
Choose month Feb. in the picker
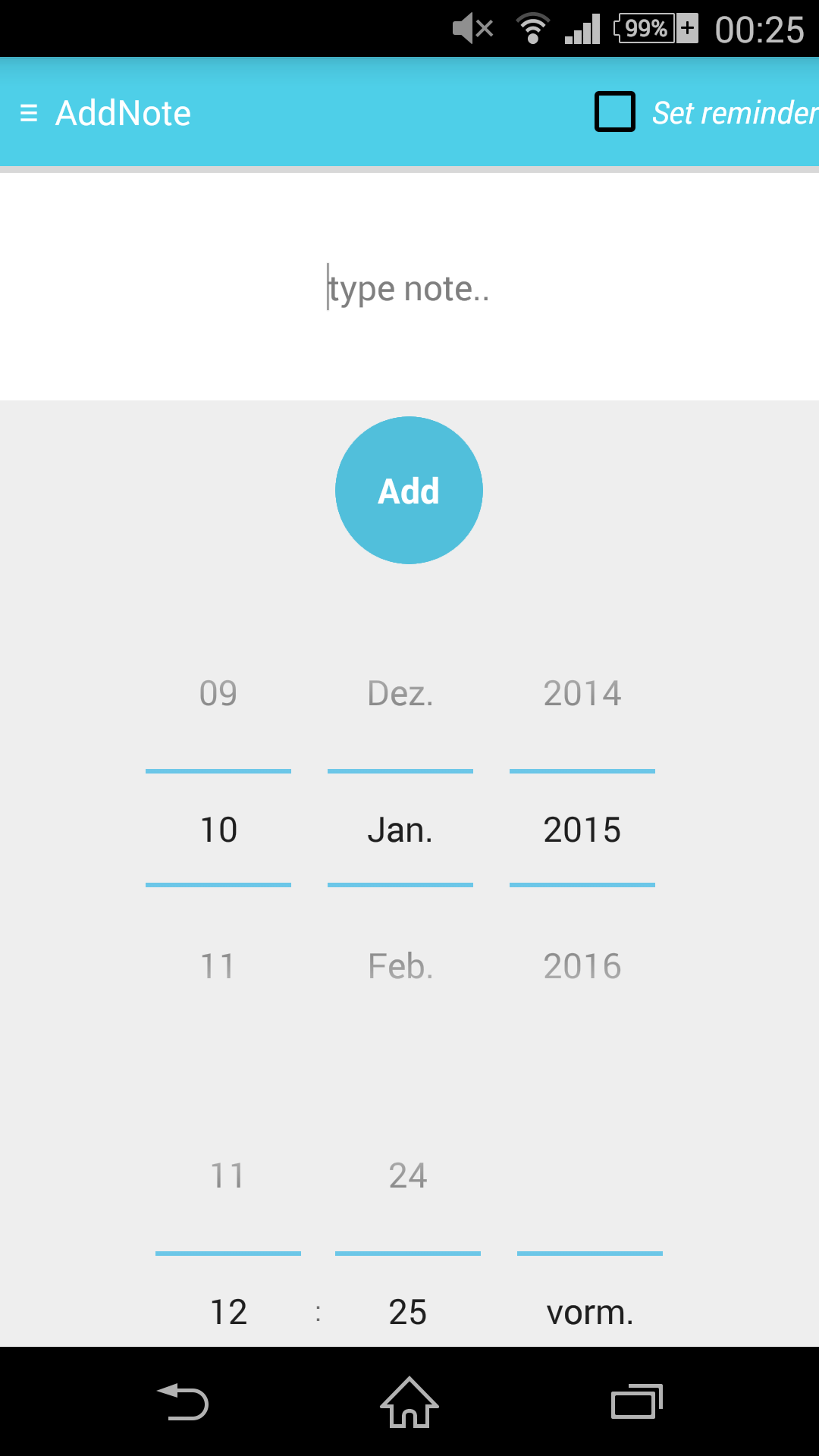point(400,966)
